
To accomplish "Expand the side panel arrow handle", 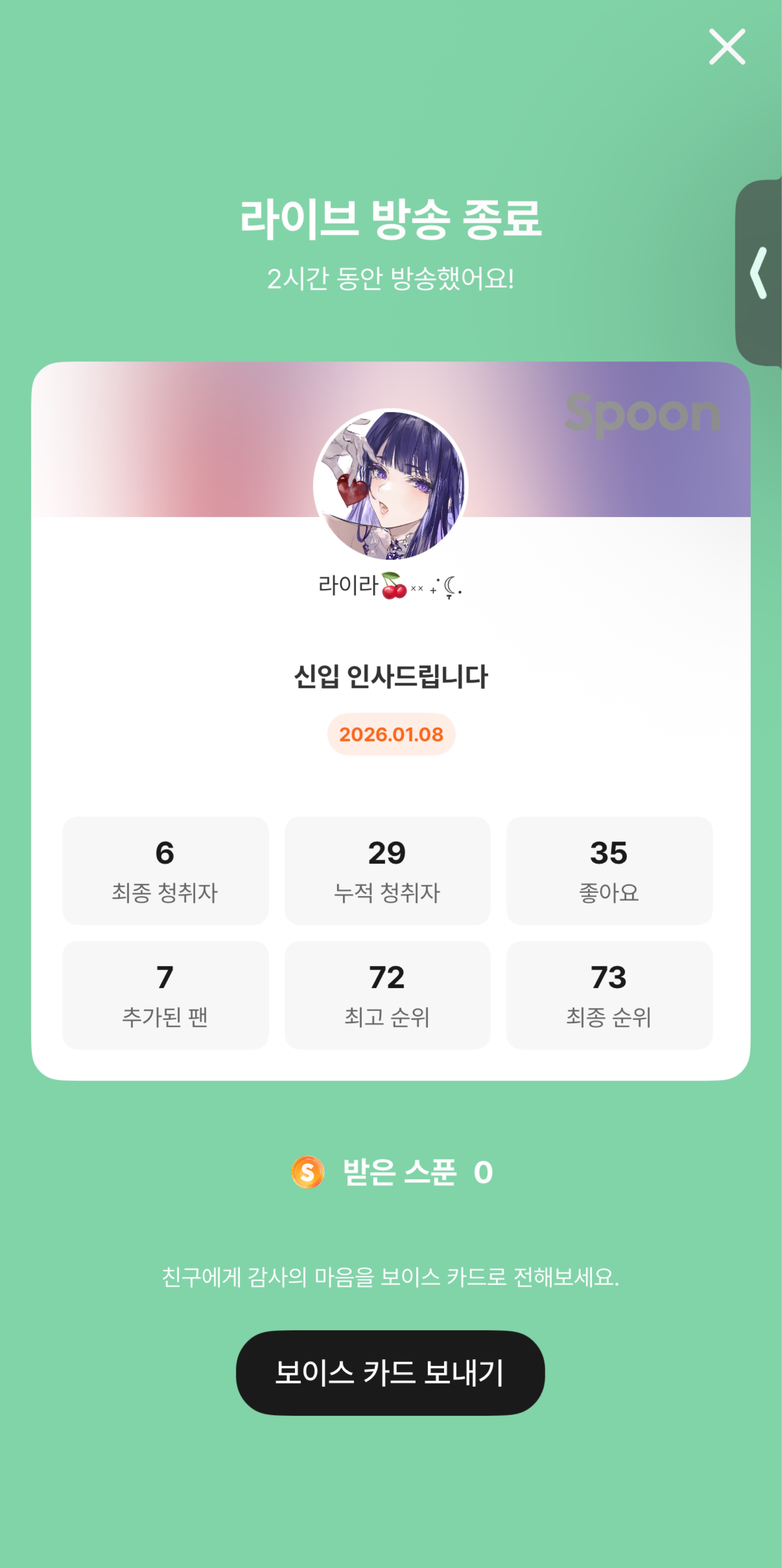I will 759,273.
